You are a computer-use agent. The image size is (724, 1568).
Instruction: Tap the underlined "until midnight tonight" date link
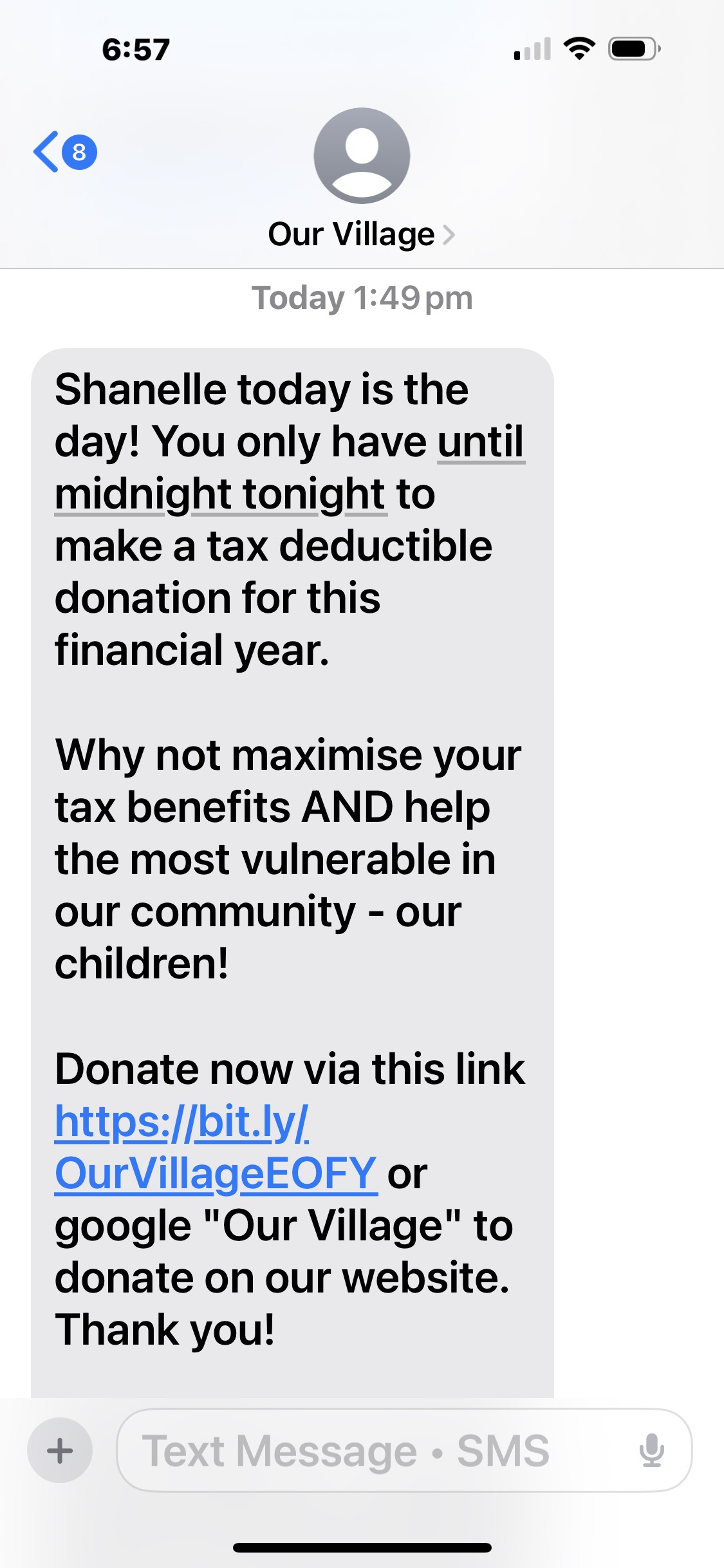(219, 494)
